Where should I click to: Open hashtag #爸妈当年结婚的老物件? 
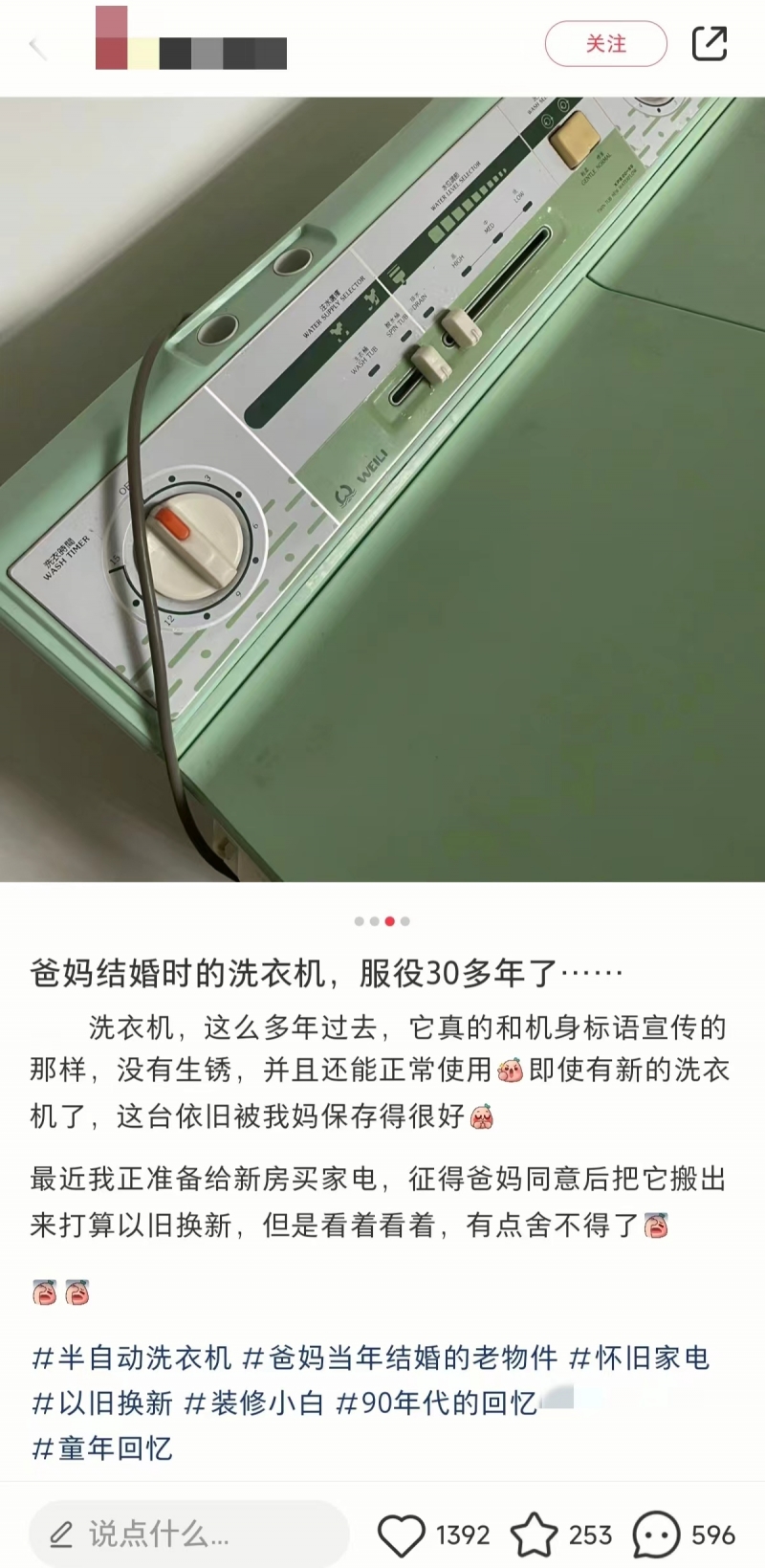click(400, 1357)
